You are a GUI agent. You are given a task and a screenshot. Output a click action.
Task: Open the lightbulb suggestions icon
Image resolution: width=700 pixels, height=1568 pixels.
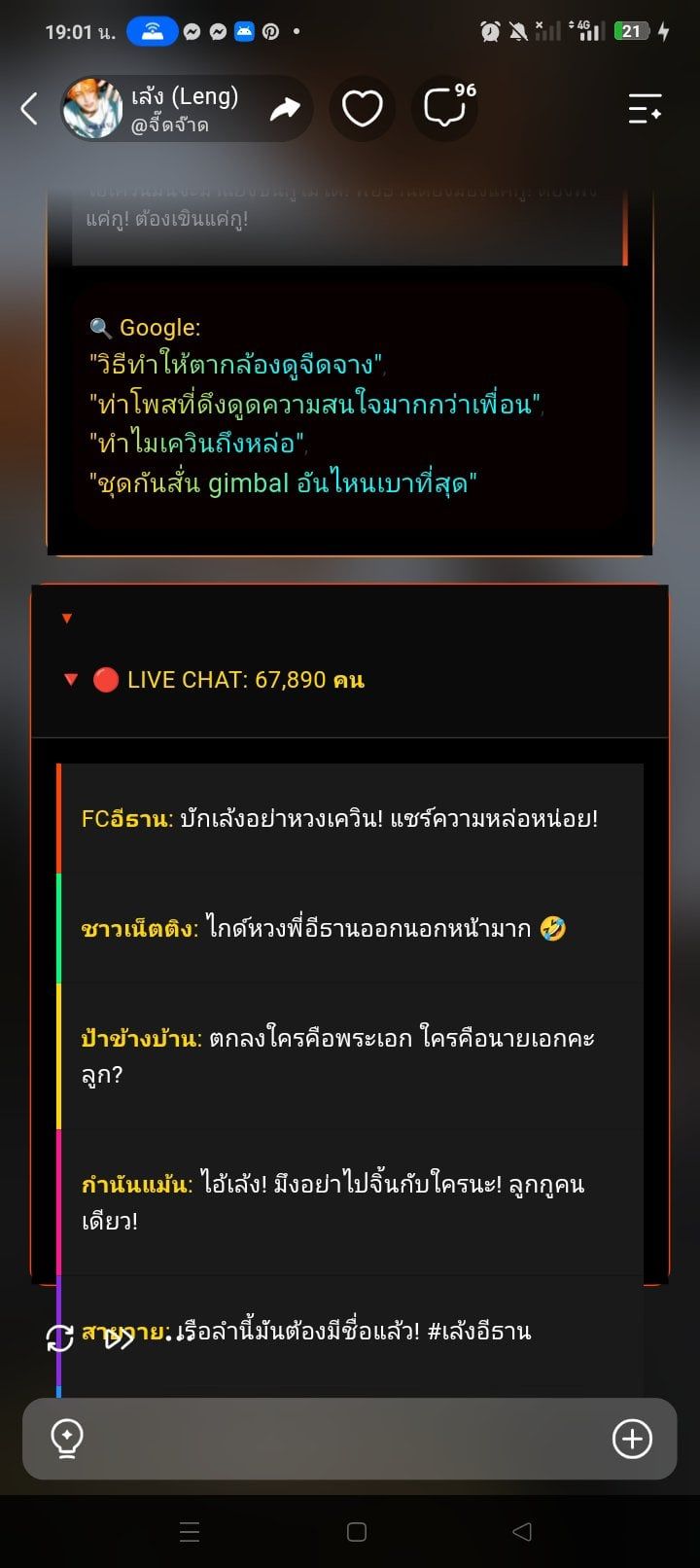(x=67, y=1439)
